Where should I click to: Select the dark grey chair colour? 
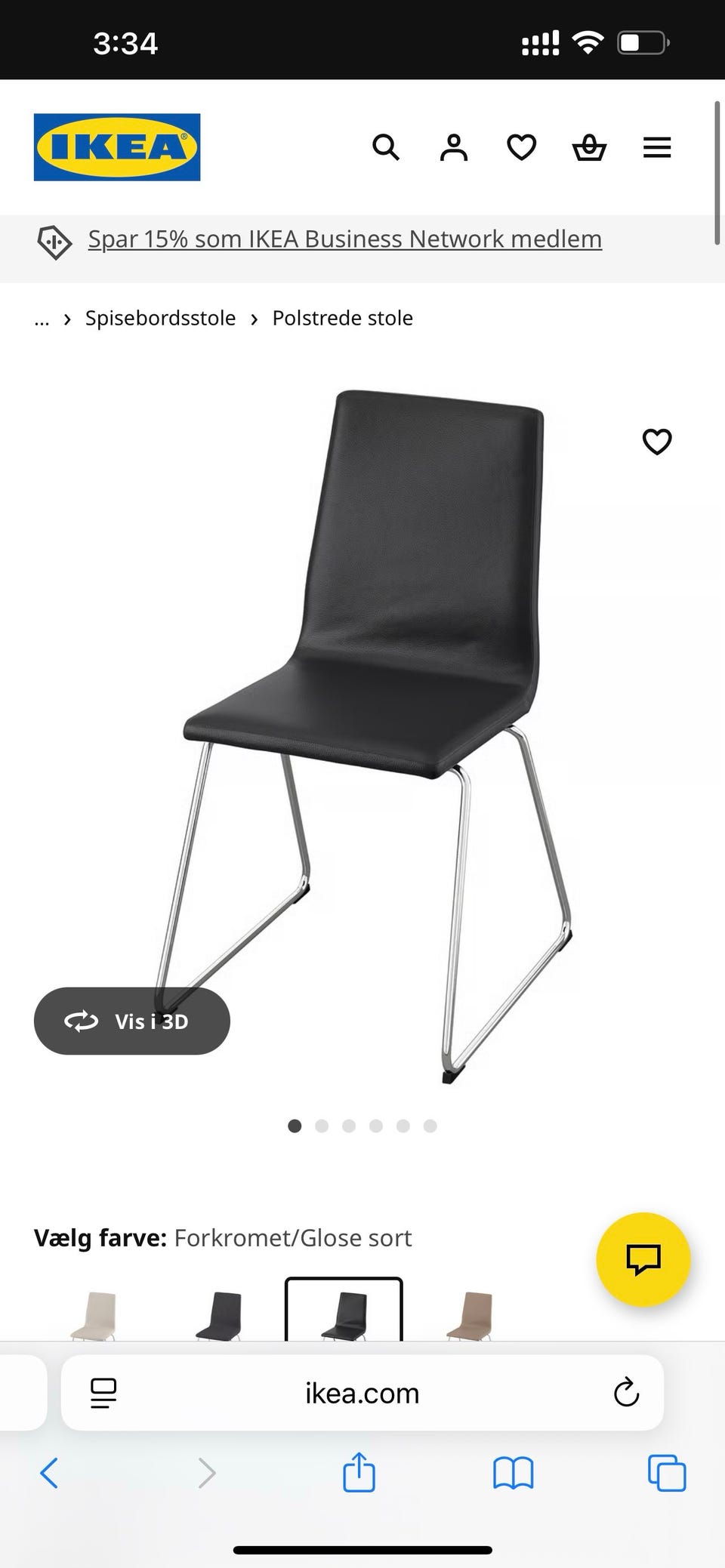[x=219, y=1316]
